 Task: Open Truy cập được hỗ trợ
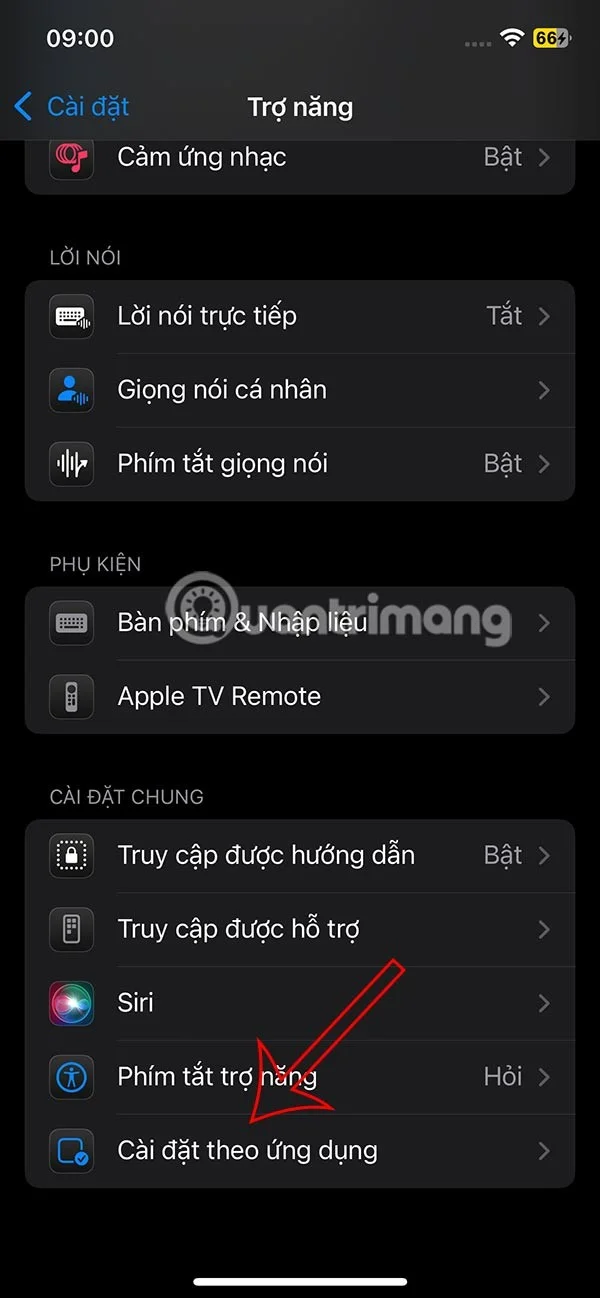tap(300, 929)
